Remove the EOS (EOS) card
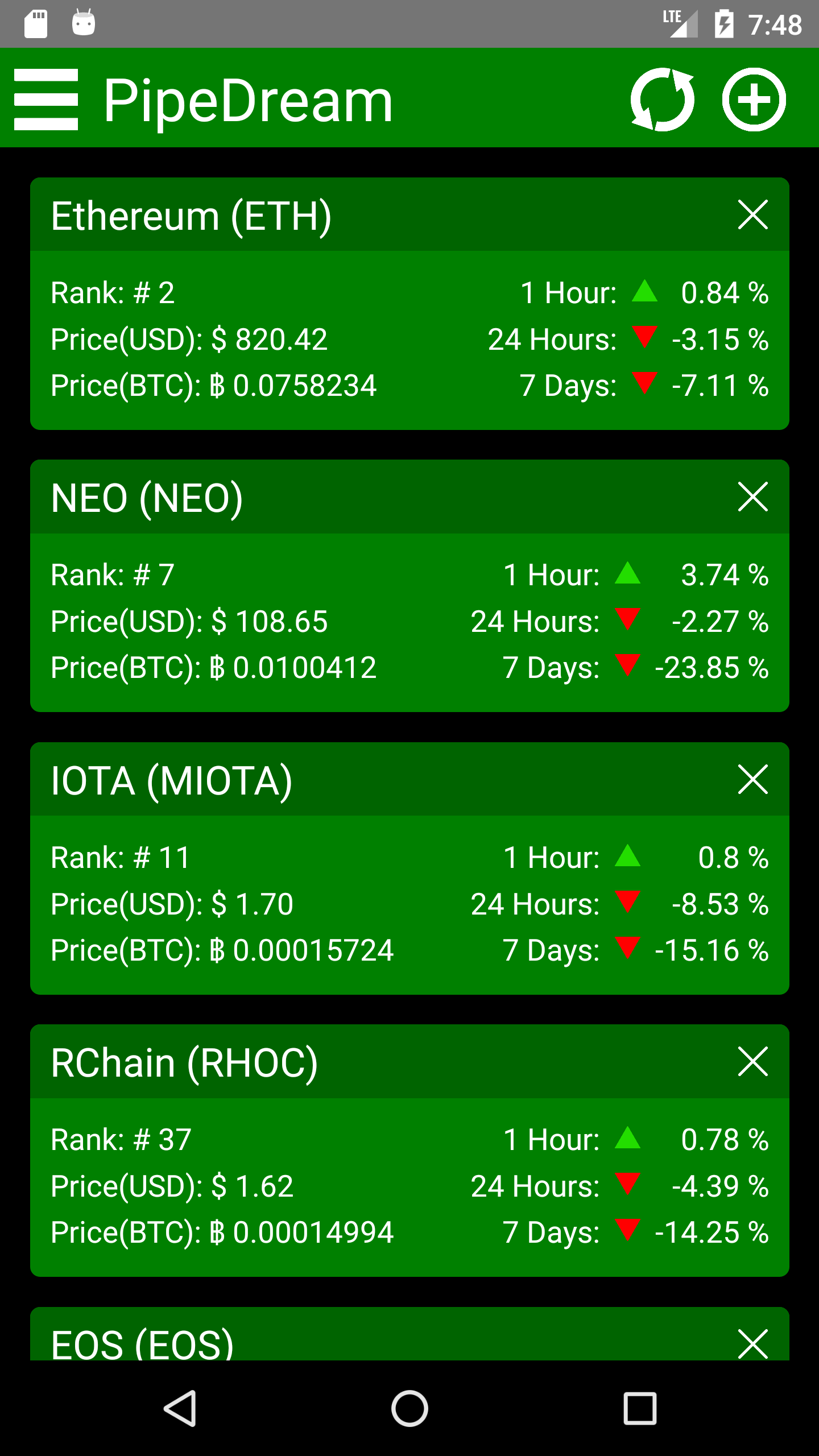The width and height of the screenshot is (819, 1456). tap(752, 1343)
